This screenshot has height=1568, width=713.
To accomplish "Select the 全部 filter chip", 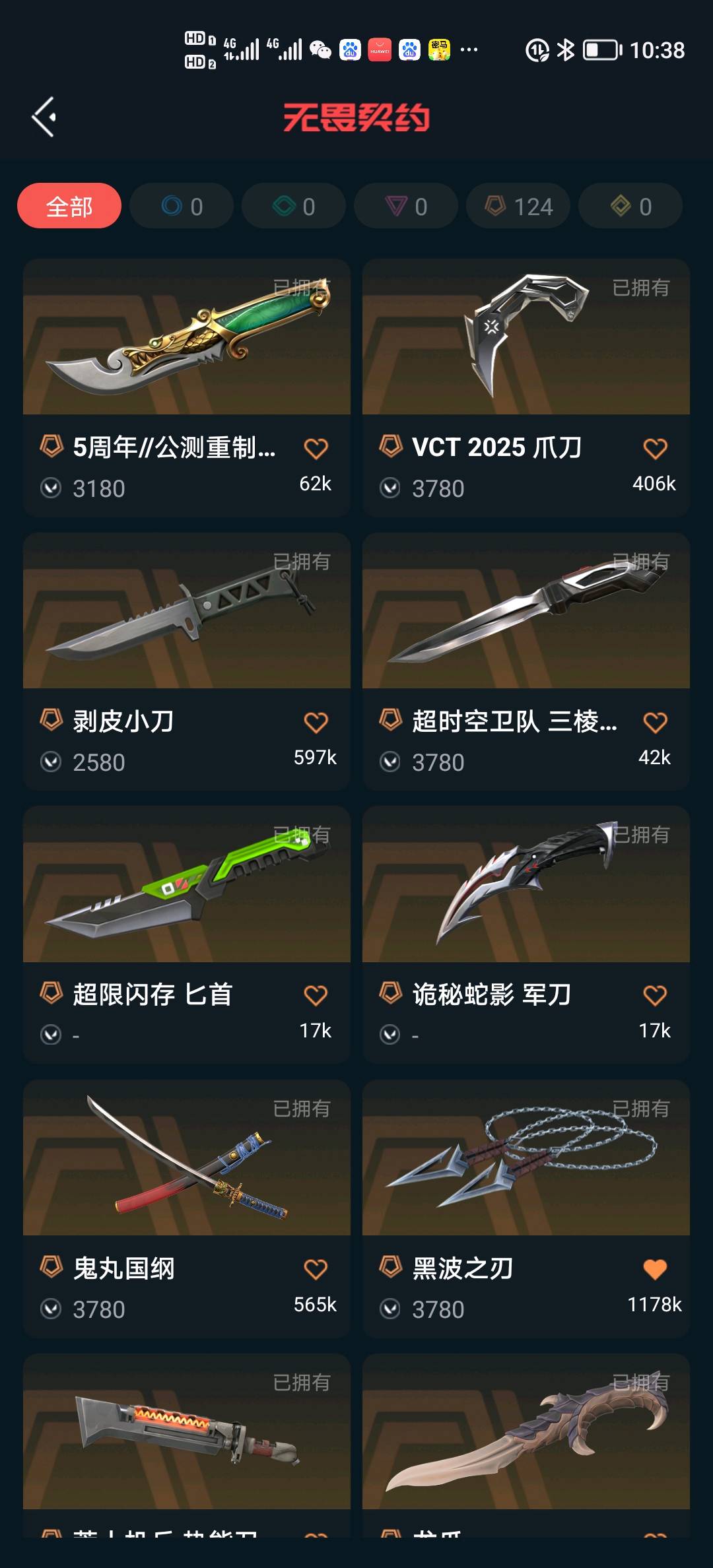I will tap(69, 207).
